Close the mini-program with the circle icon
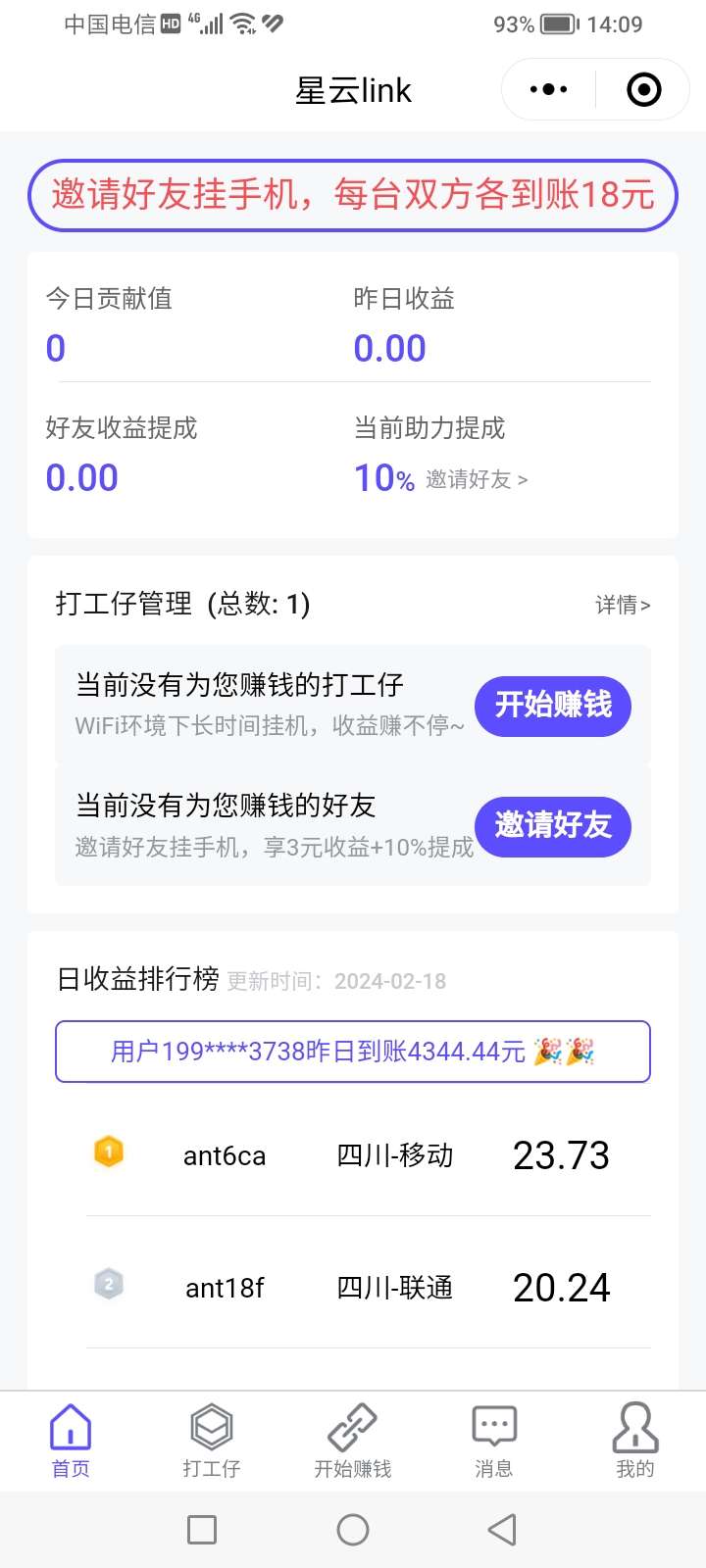This screenshot has height=1568, width=706. [x=643, y=90]
